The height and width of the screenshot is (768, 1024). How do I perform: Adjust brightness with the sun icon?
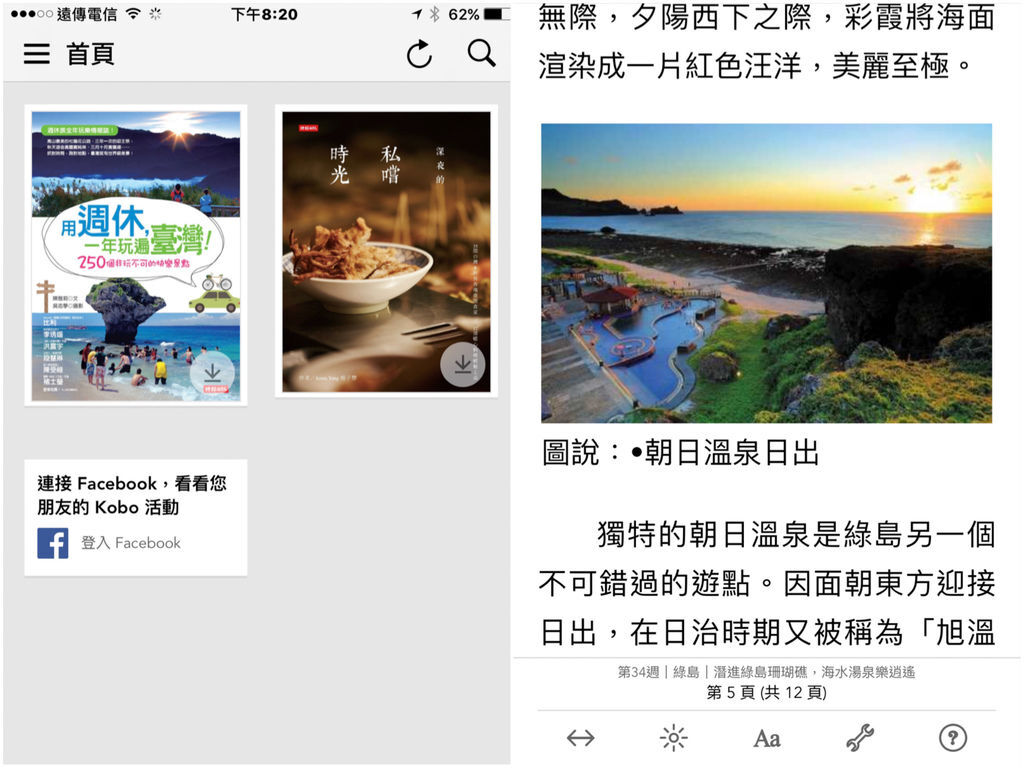(674, 739)
